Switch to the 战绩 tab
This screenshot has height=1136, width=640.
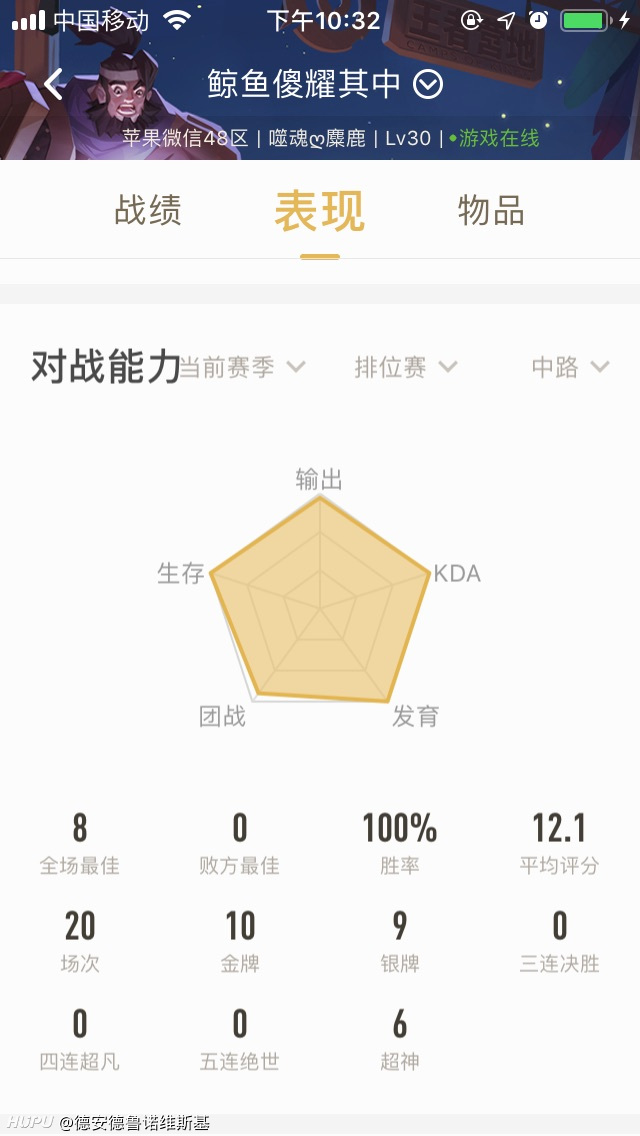pyautogui.click(x=148, y=211)
